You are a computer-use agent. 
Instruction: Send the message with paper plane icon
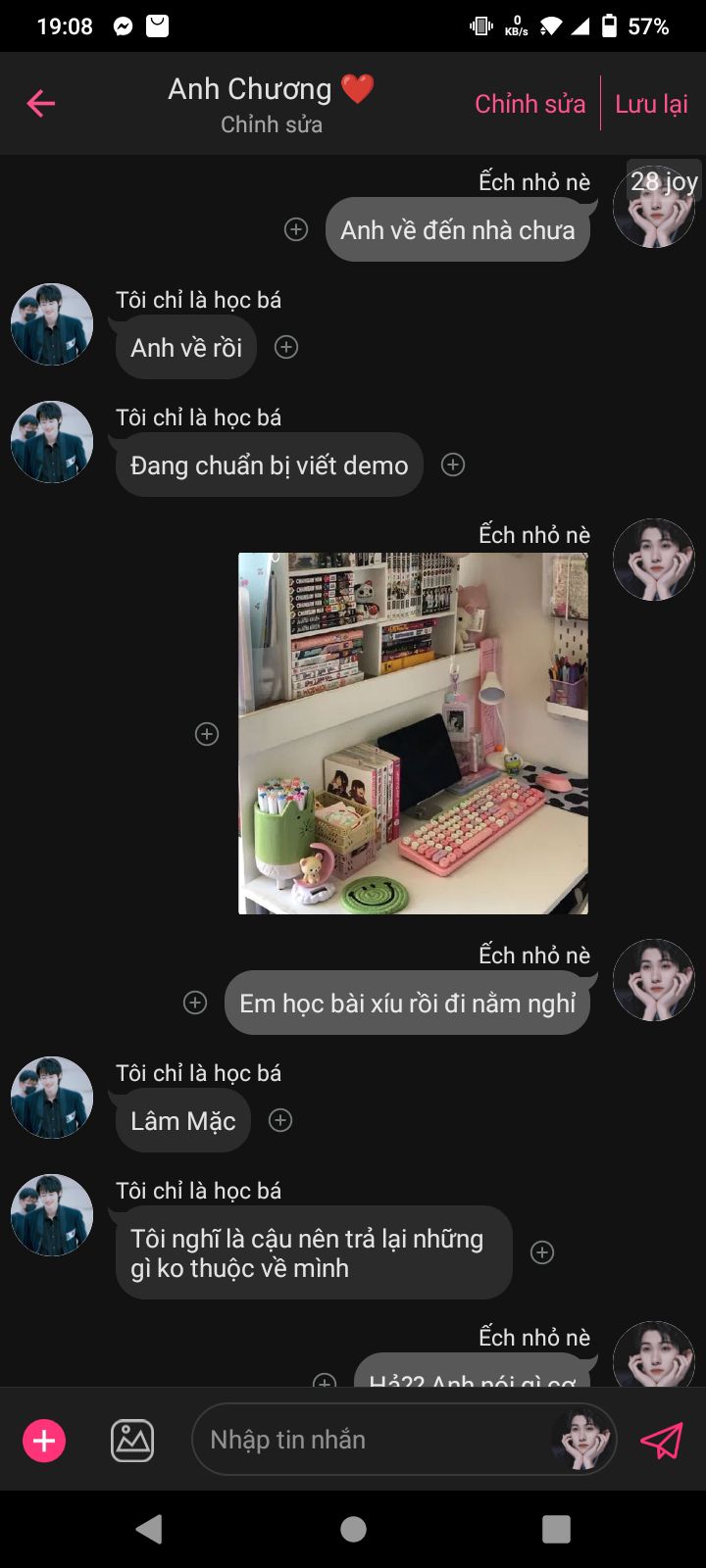661,1441
